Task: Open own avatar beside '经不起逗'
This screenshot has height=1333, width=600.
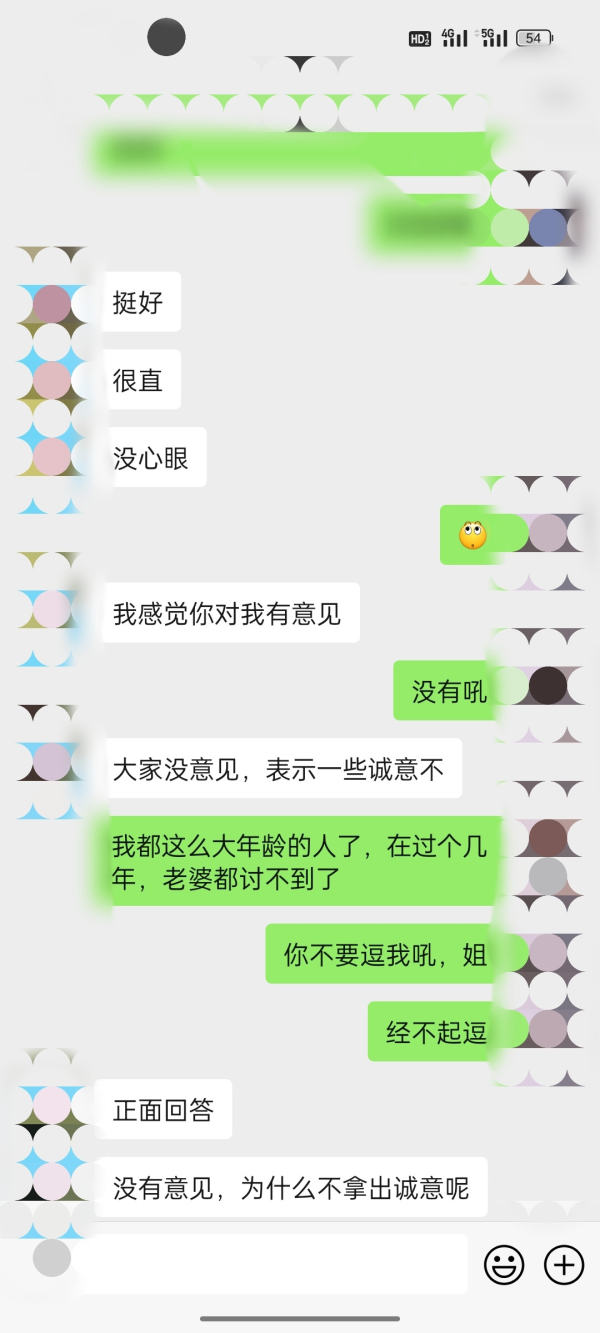Action: (548, 1029)
